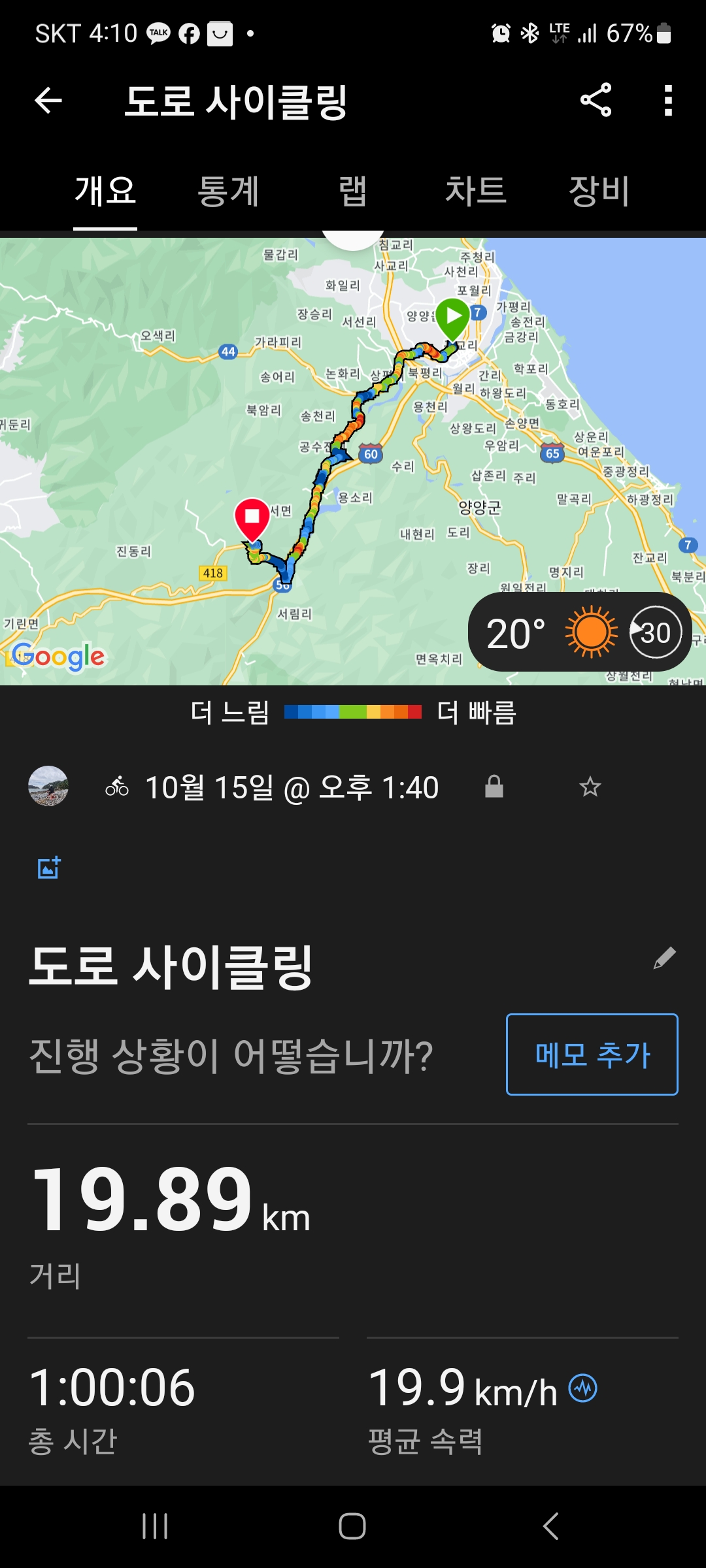Go to the home screen
The height and width of the screenshot is (1568, 706).
click(352, 1526)
